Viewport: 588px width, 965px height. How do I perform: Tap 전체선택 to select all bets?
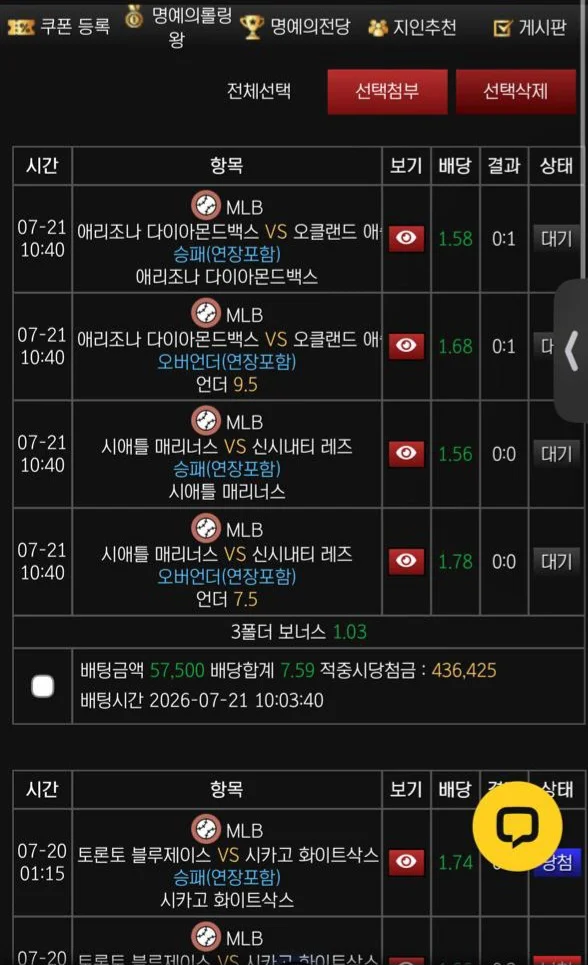259,91
